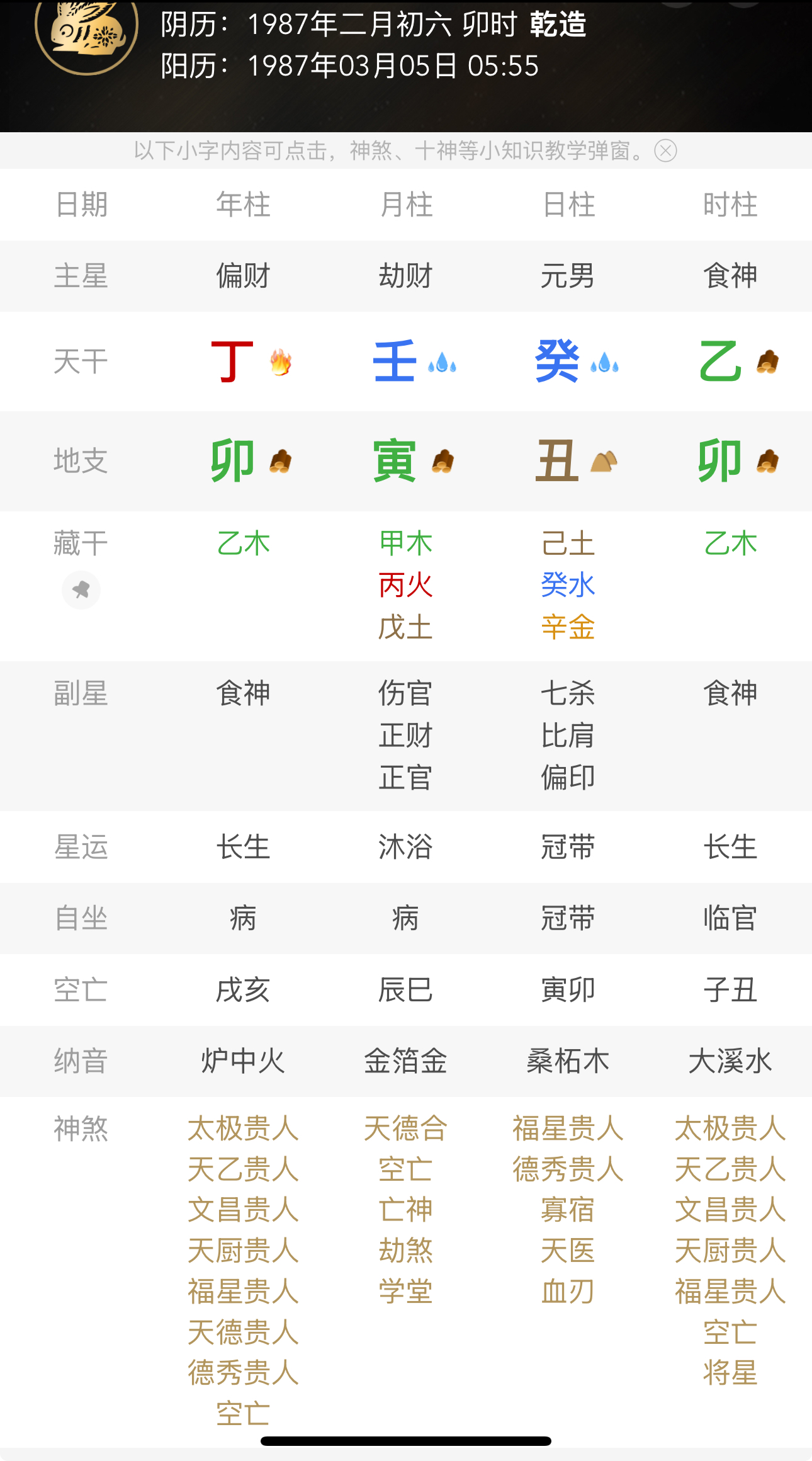The width and height of the screenshot is (812, 1461).
Task: Tap the pin icon under 藏干
Action: pos(81,590)
